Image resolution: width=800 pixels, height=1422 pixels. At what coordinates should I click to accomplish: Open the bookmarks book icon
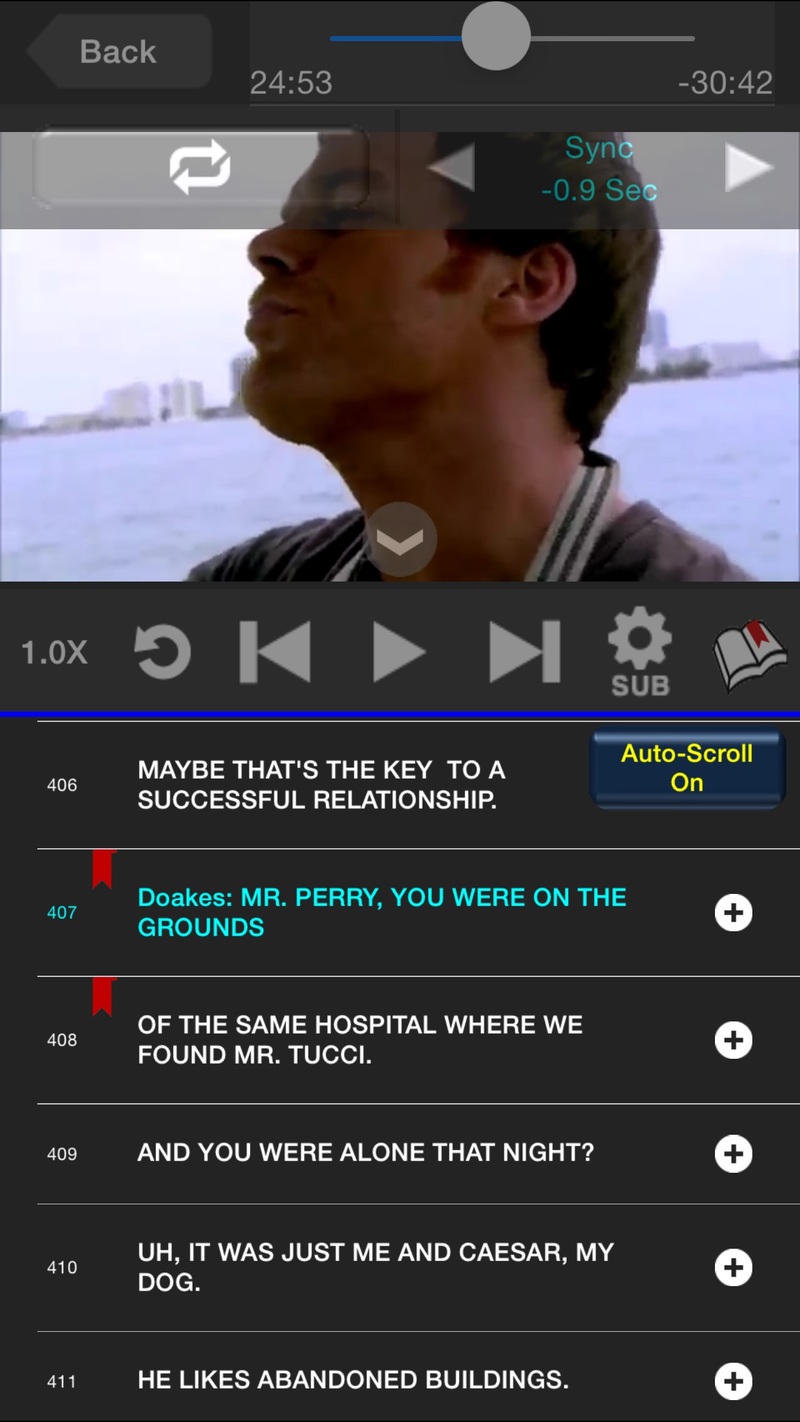tap(750, 655)
